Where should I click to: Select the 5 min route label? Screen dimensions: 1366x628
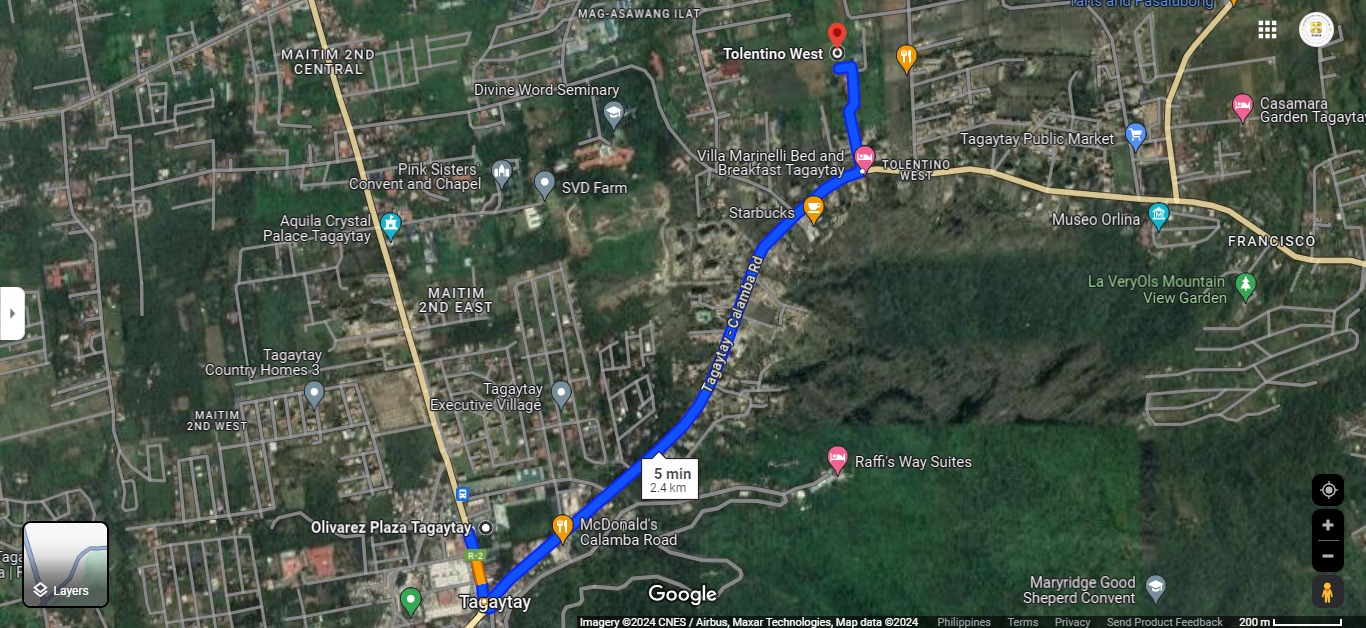point(670,479)
